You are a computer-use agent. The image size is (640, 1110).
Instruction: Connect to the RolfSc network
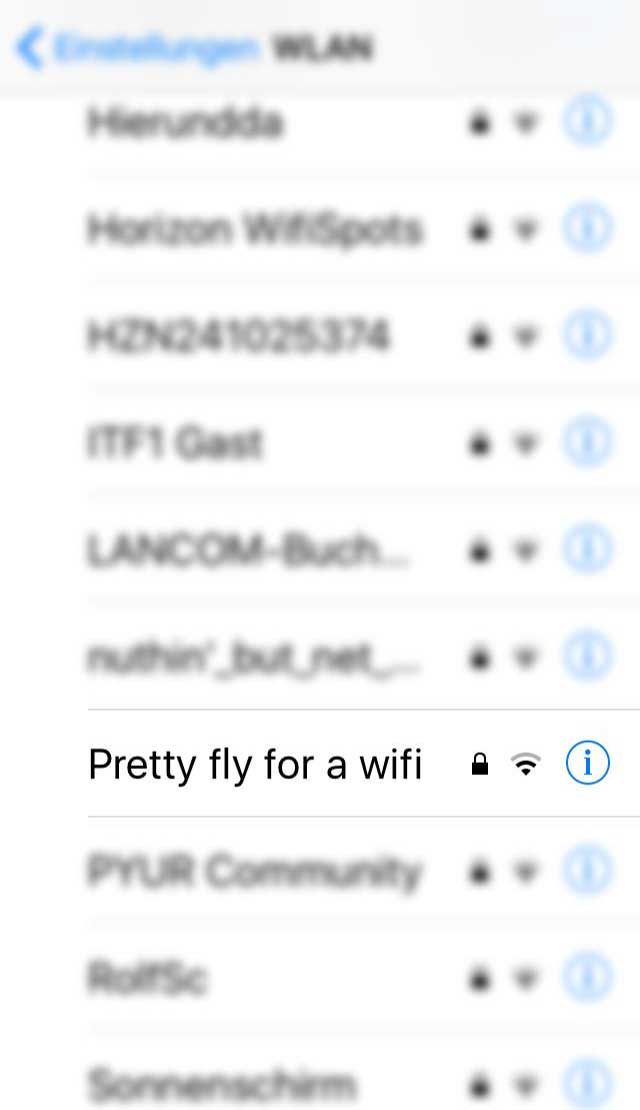(x=148, y=978)
